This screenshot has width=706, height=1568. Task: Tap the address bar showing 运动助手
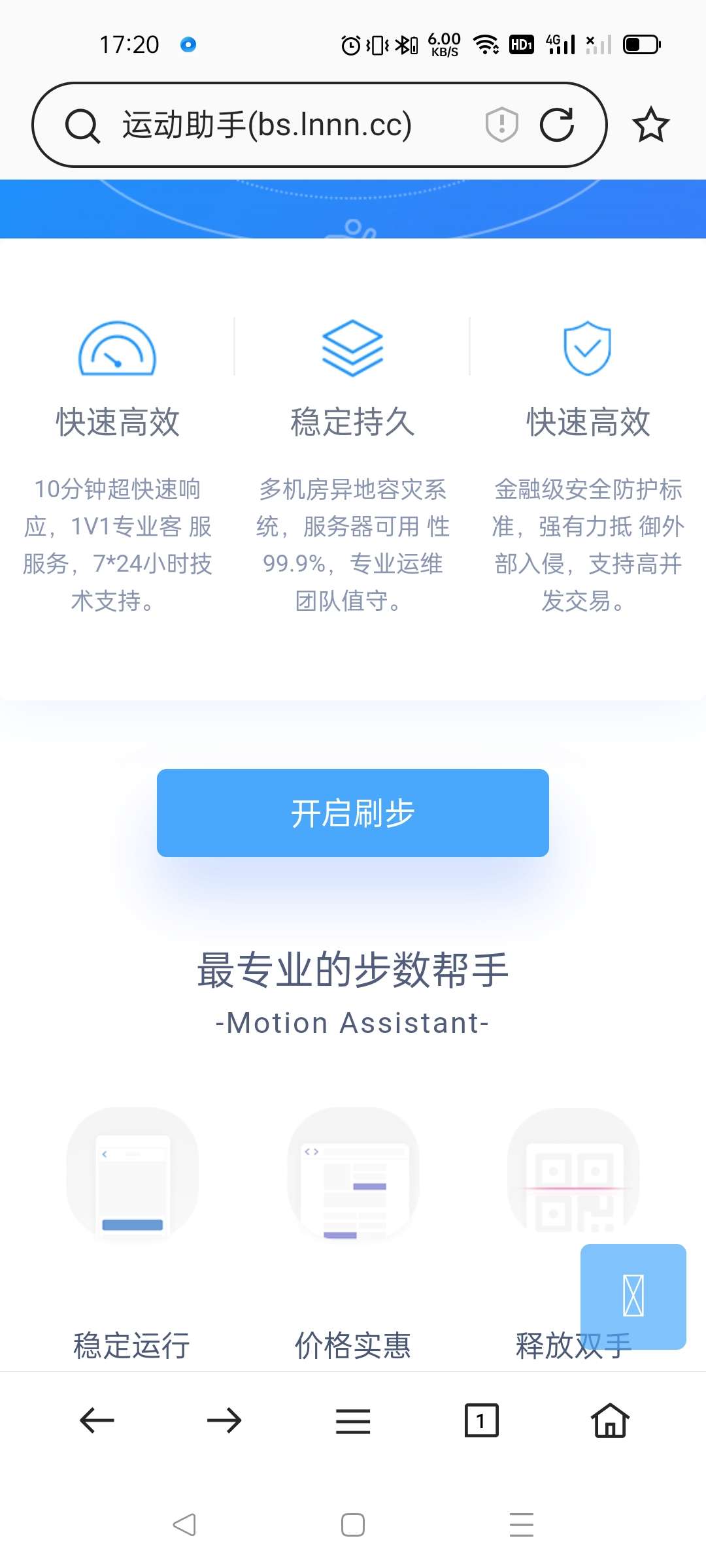[268, 125]
